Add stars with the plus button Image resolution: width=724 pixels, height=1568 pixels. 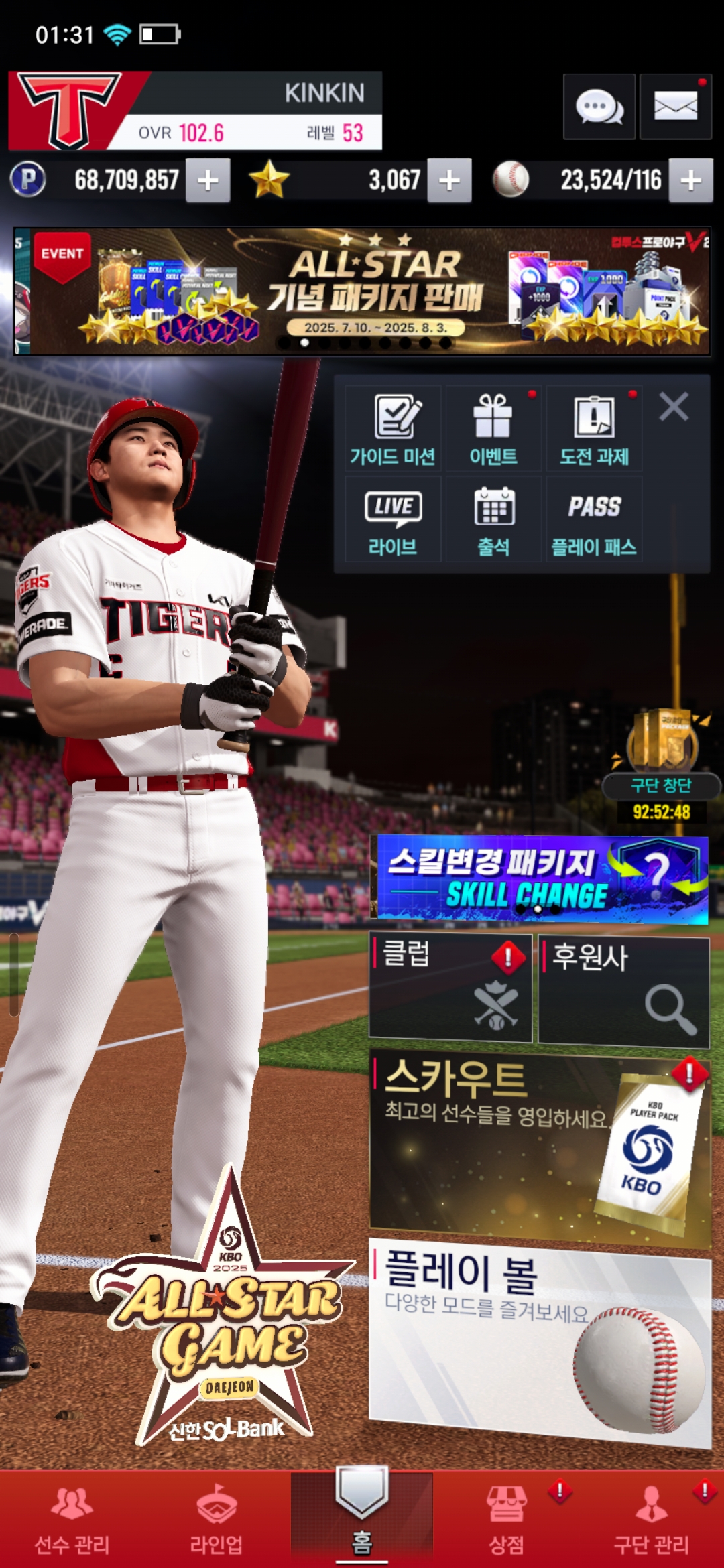(449, 180)
